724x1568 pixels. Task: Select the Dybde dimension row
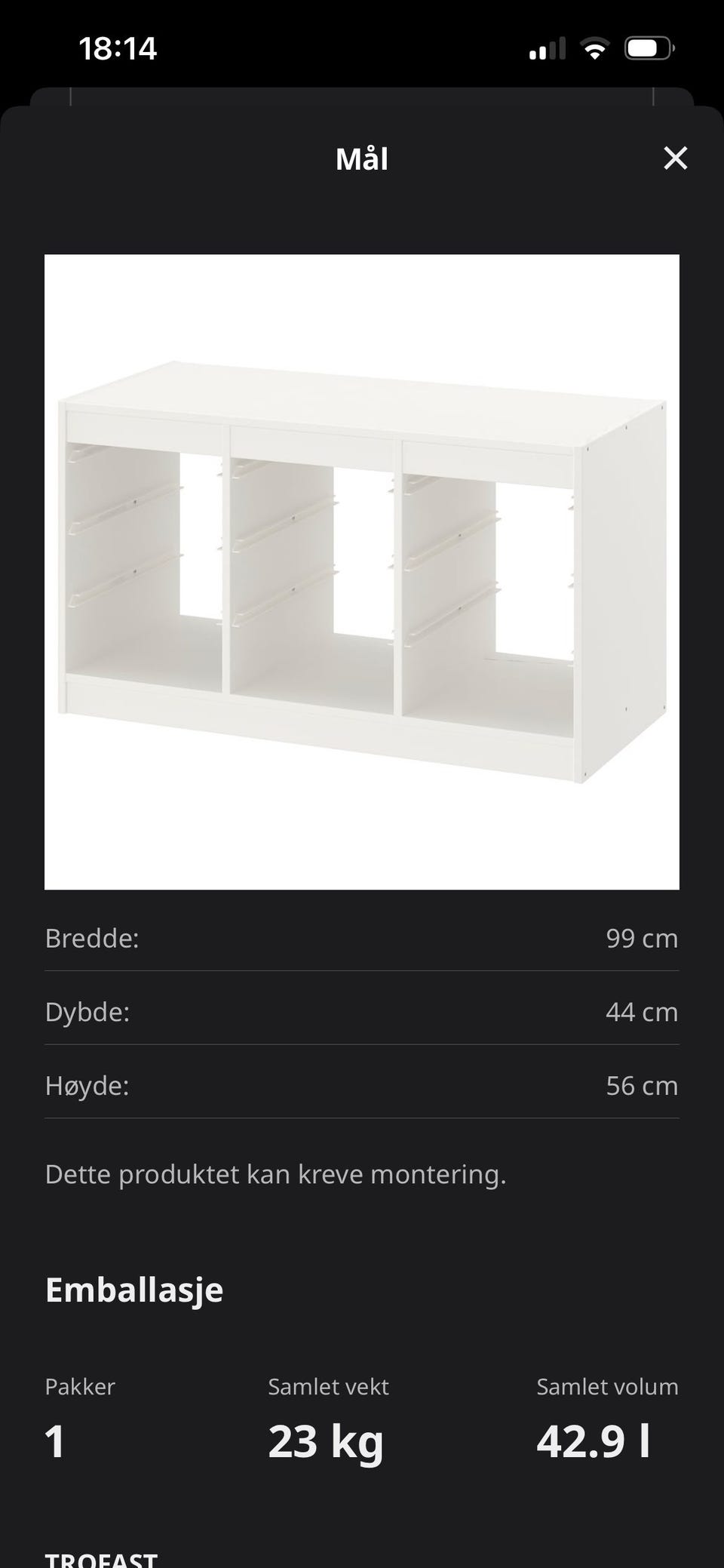tap(362, 1011)
